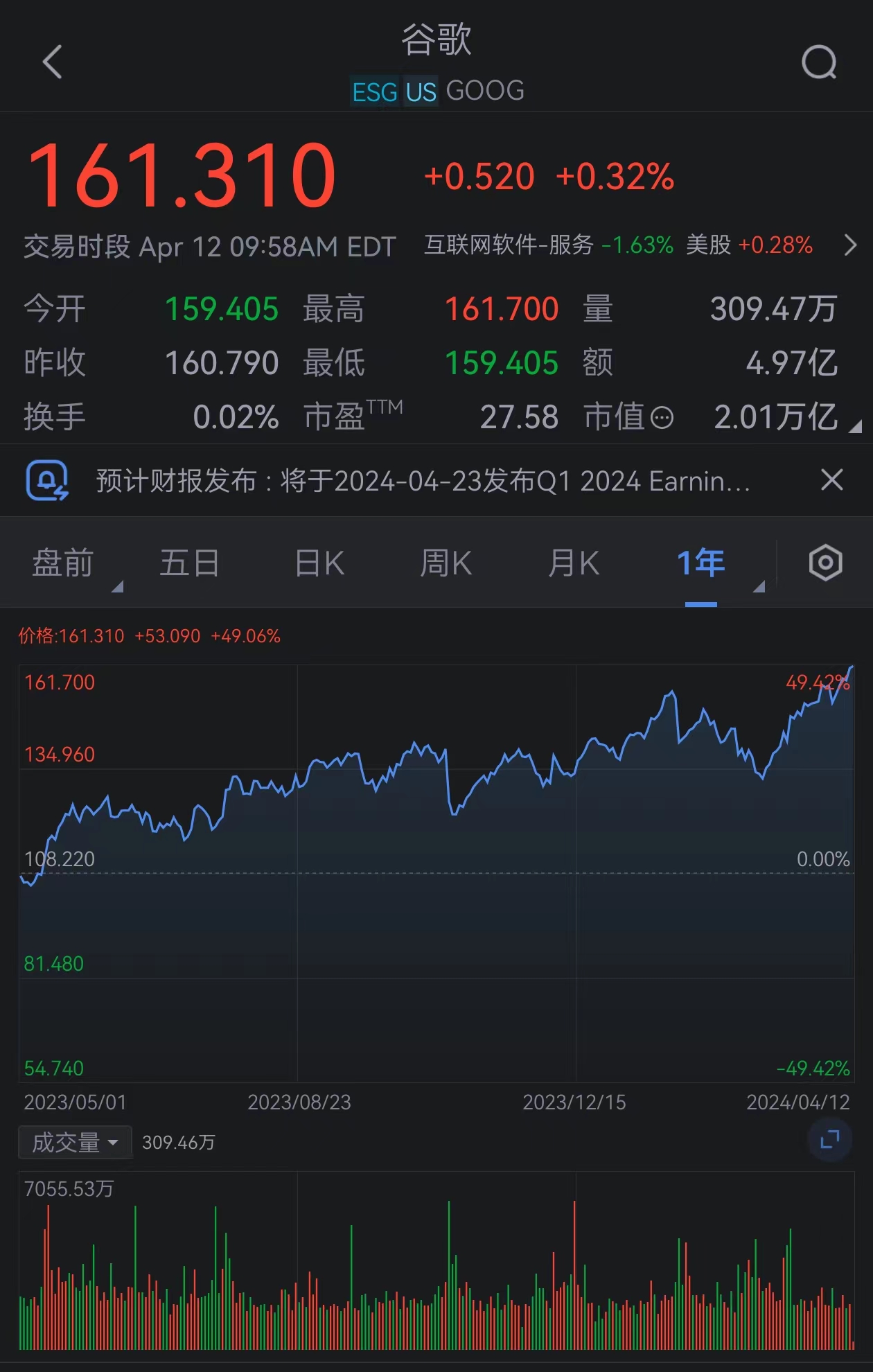Image resolution: width=873 pixels, height=1372 pixels.
Task: Expand sector info with the right chevron
Action: point(850,245)
